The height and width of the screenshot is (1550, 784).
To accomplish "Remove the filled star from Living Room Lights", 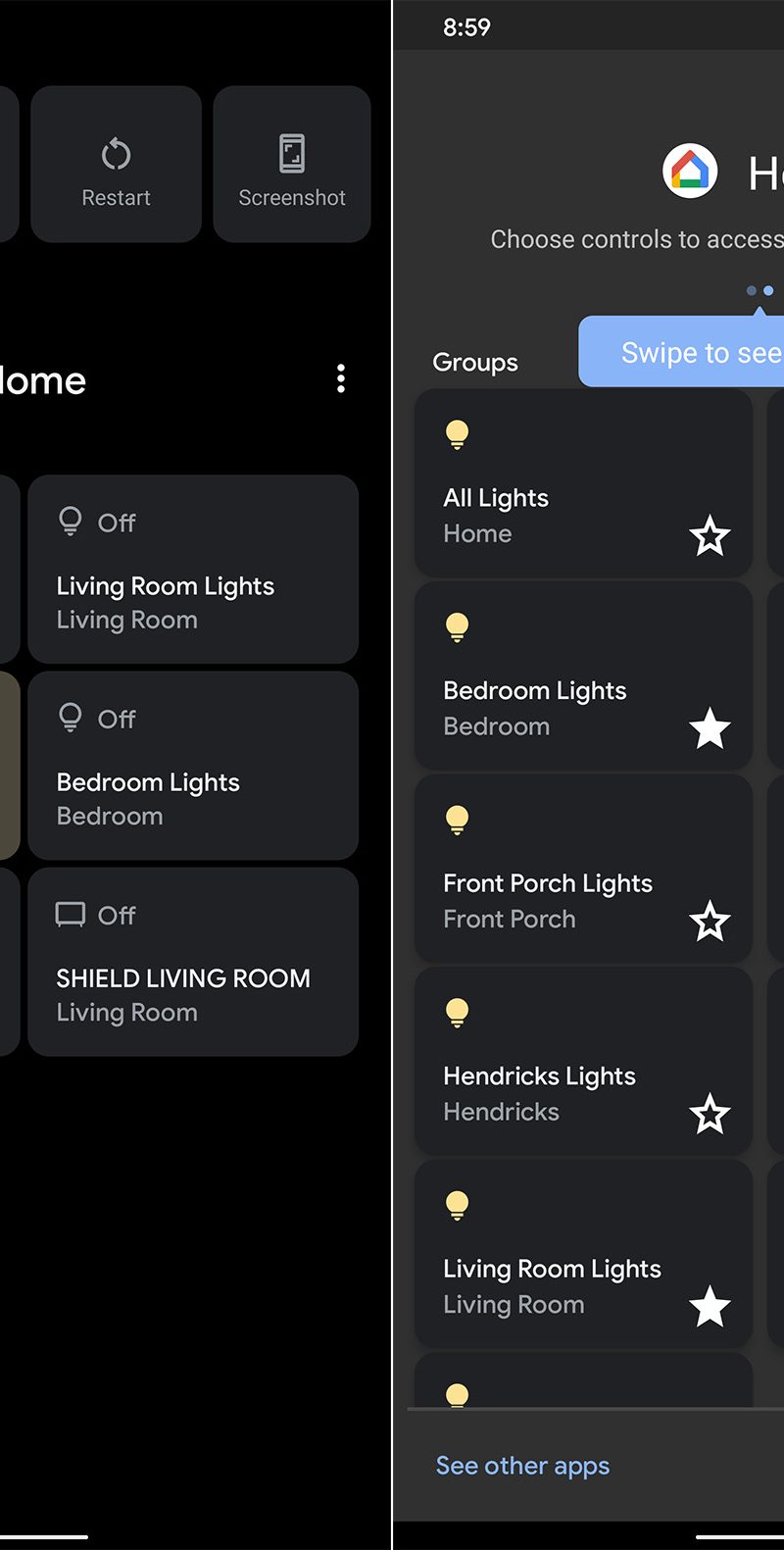I will [710, 1307].
